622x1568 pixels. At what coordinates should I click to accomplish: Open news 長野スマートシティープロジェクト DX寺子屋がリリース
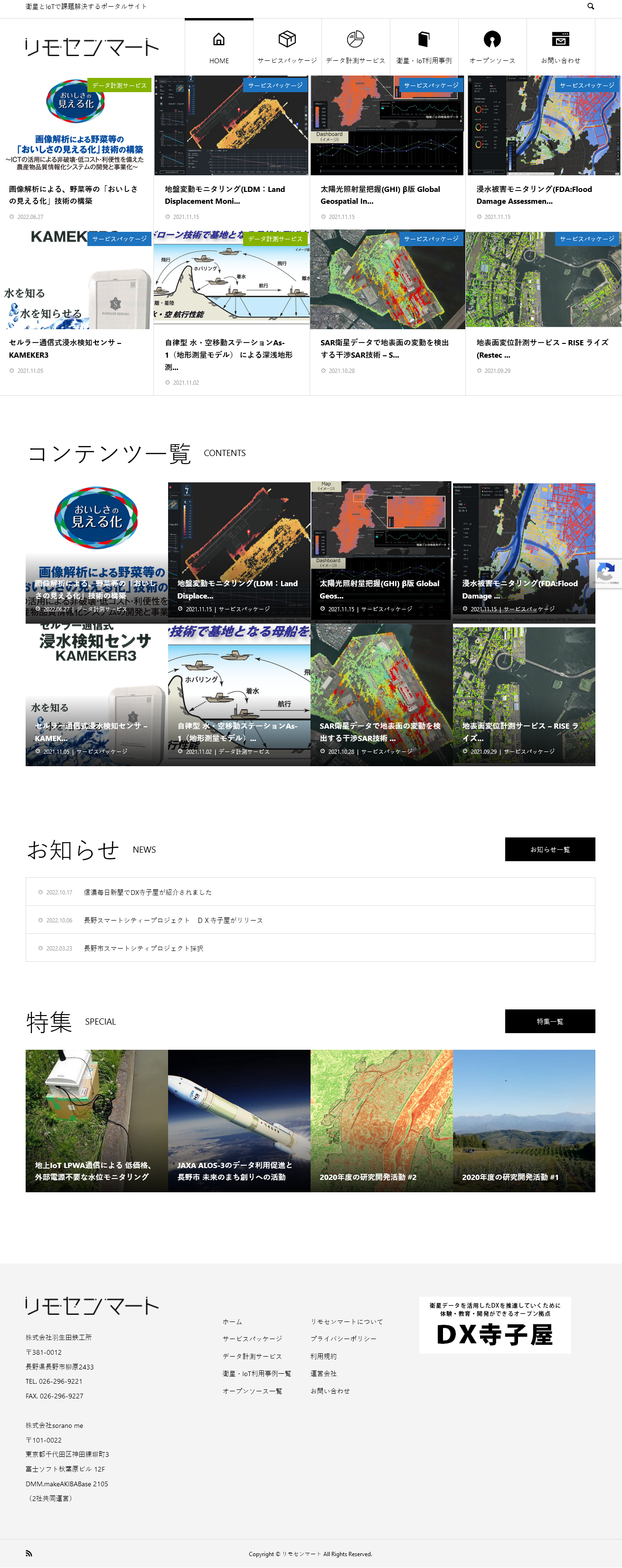tap(173, 920)
